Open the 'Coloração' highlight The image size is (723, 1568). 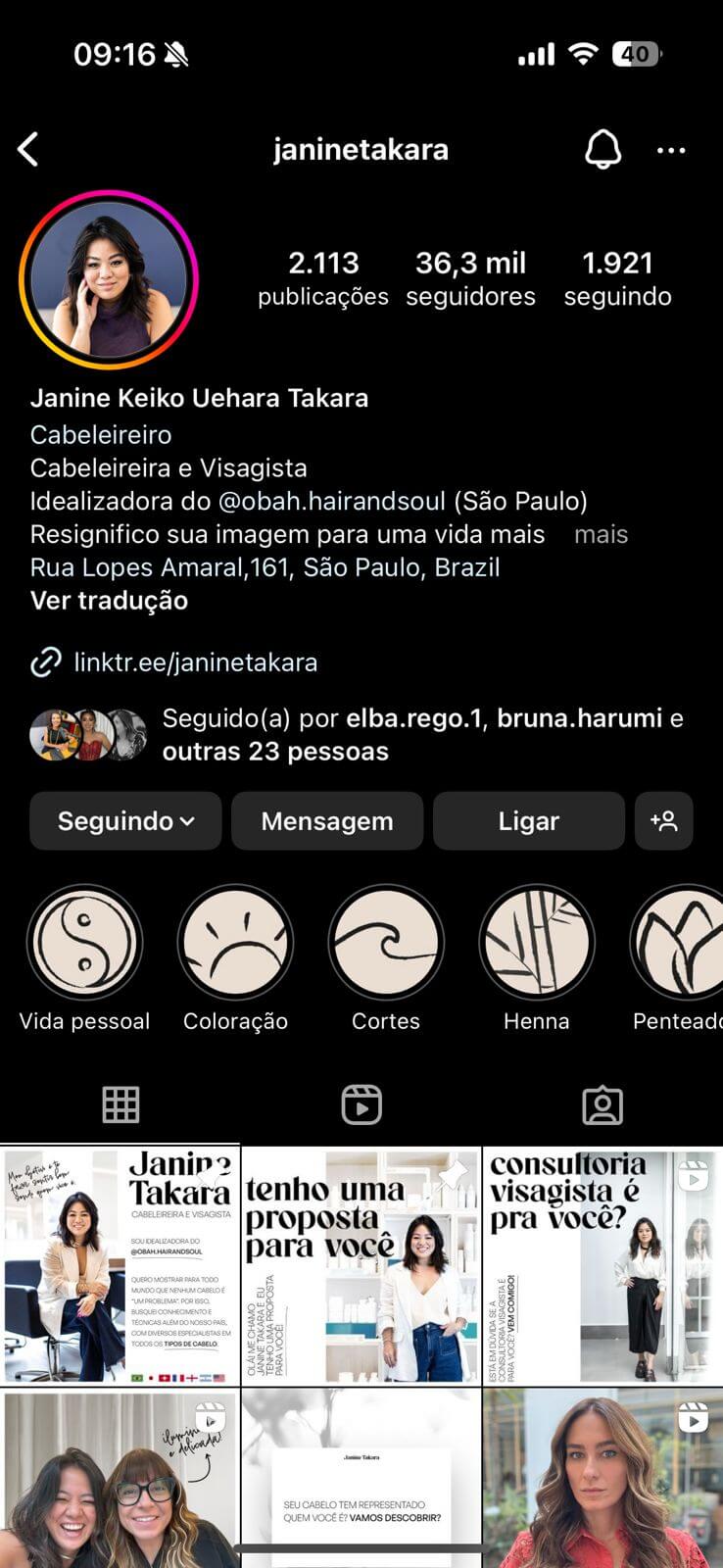(235, 943)
